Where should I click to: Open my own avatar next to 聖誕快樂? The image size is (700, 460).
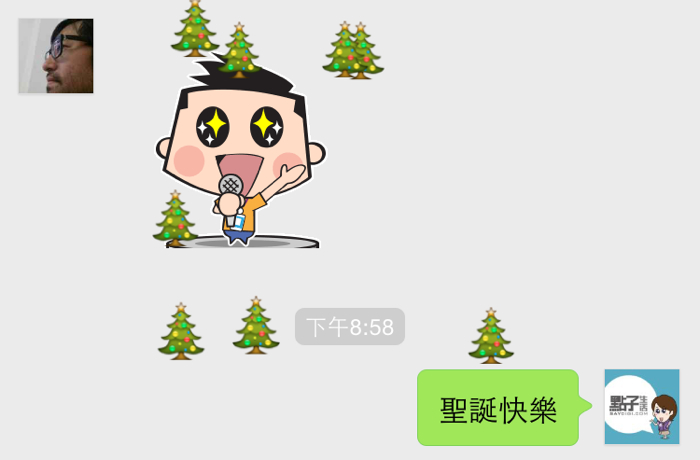(642, 407)
